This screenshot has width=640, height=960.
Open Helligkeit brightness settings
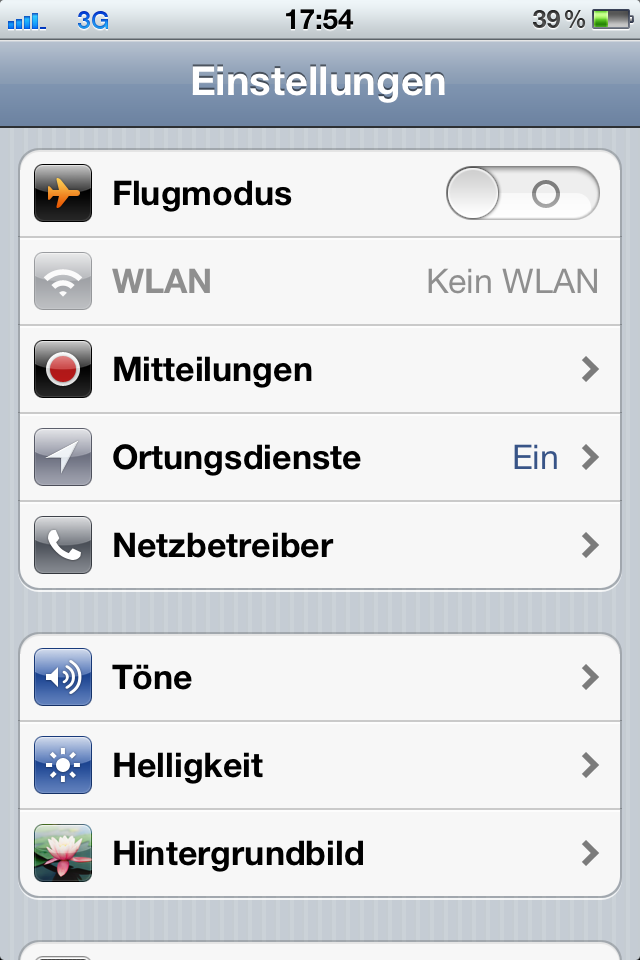point(320,766)
